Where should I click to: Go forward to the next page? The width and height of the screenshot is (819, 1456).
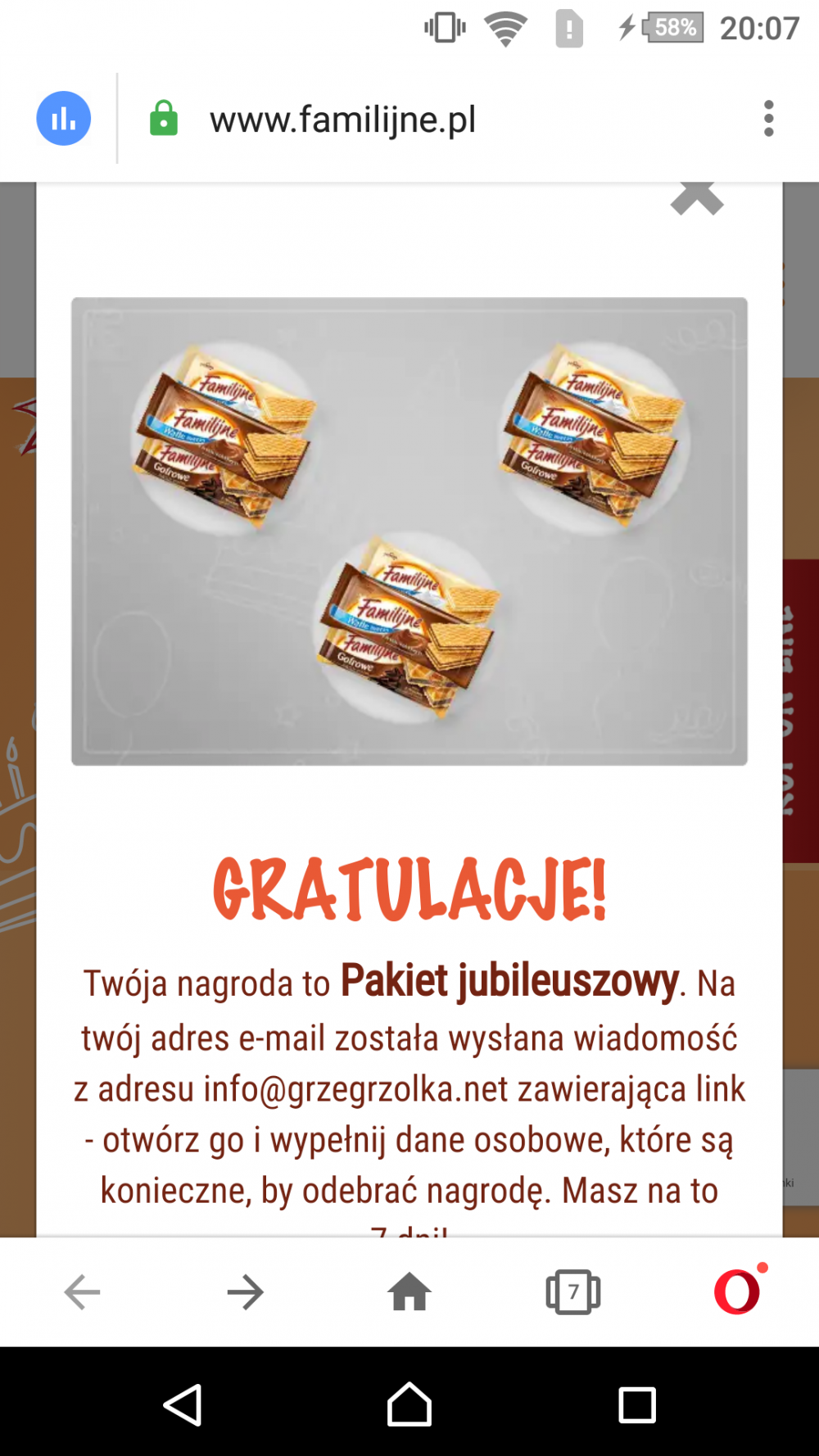[246, 1292]
